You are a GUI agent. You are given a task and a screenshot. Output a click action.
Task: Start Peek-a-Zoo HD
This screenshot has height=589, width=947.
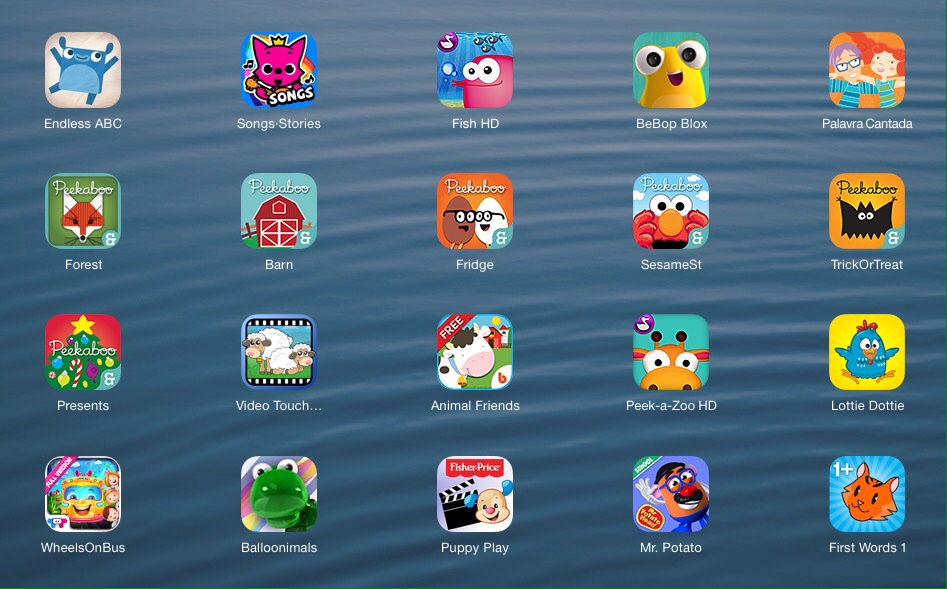click(x=671, y=352)
